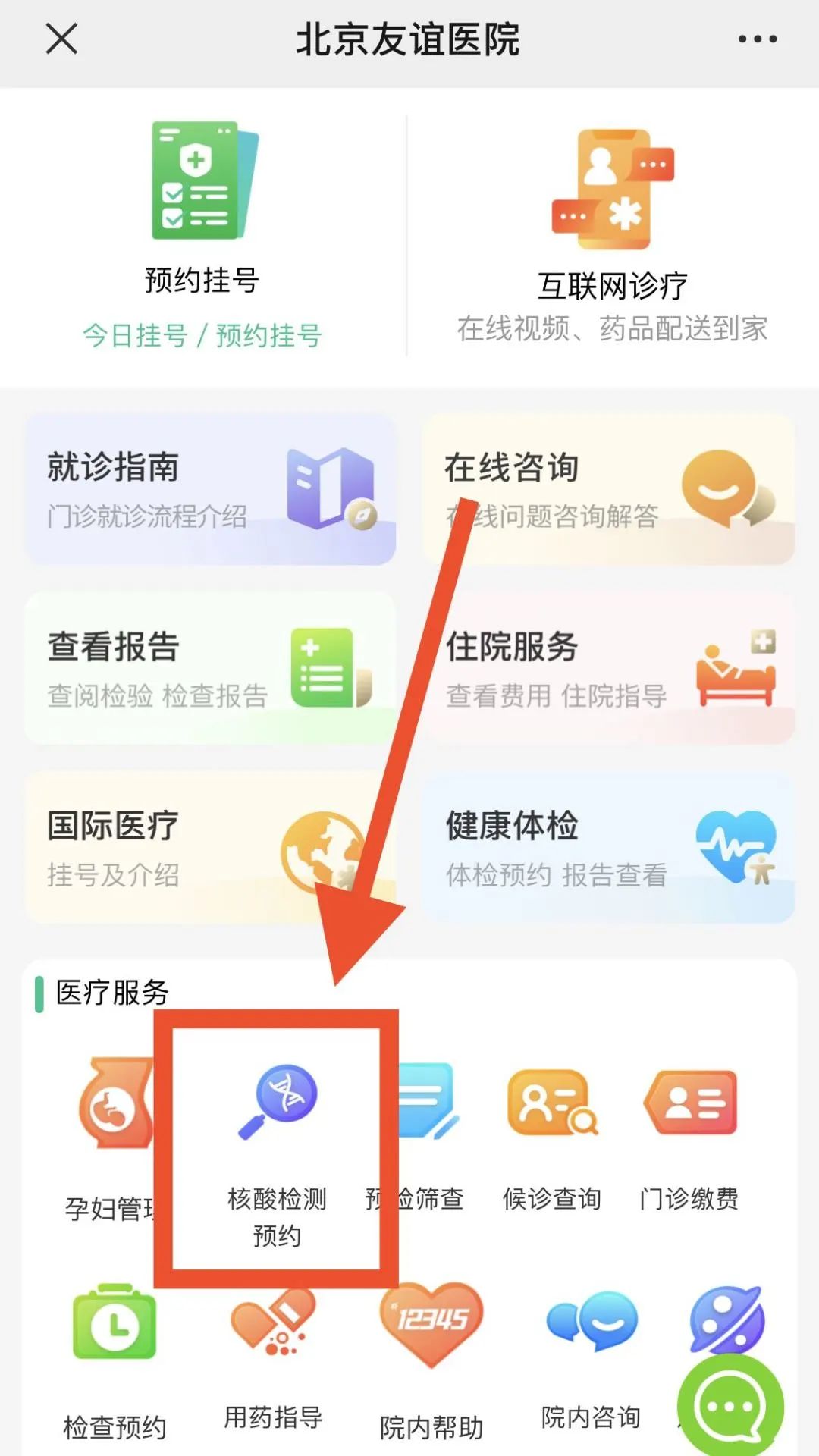Open 互联网诊疗 online consultation
The width and height of the screenshot is (819, 1456).
pos(612,235)
